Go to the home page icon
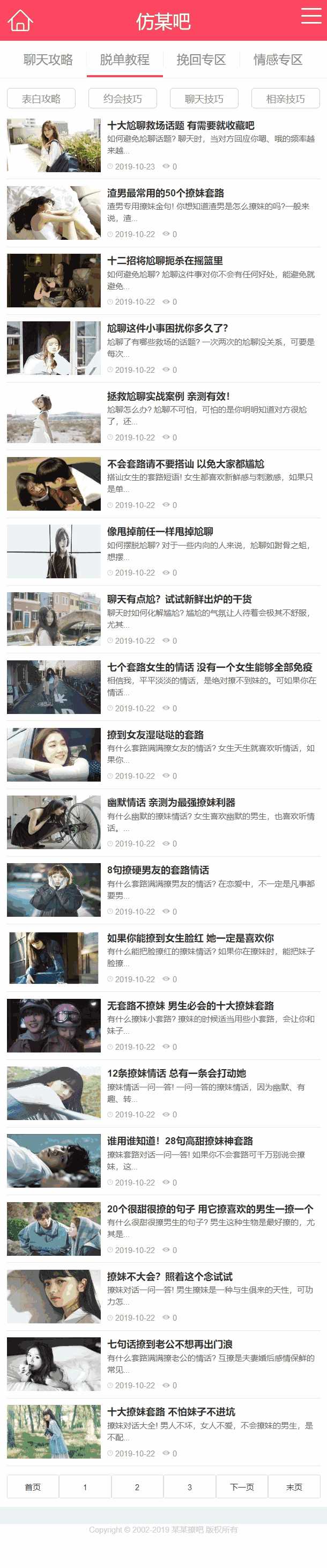This screenshot has width=327, height=1568. (x=20, y=21)
